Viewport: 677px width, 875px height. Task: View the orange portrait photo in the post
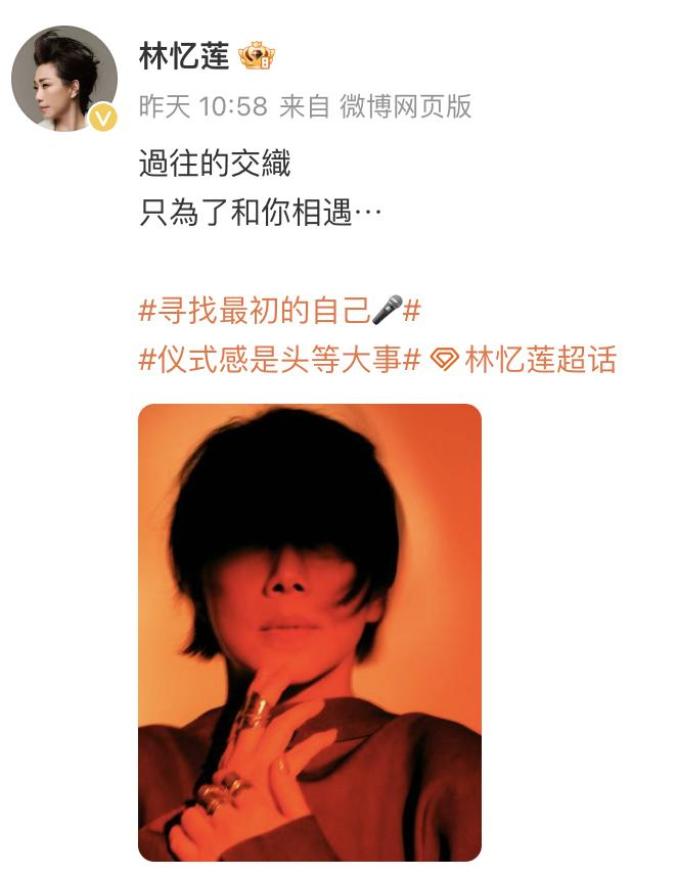[x=309, y=632]
